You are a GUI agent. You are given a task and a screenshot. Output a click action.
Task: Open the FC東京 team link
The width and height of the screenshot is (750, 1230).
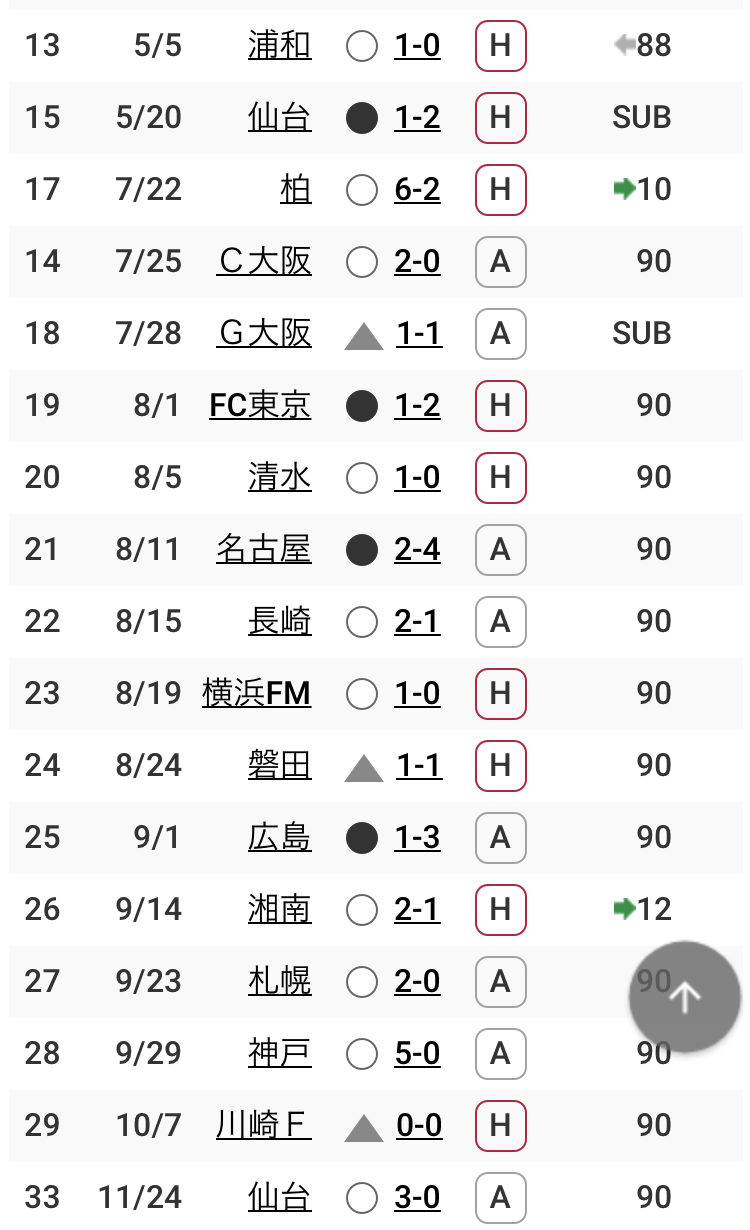coord(260,406)
